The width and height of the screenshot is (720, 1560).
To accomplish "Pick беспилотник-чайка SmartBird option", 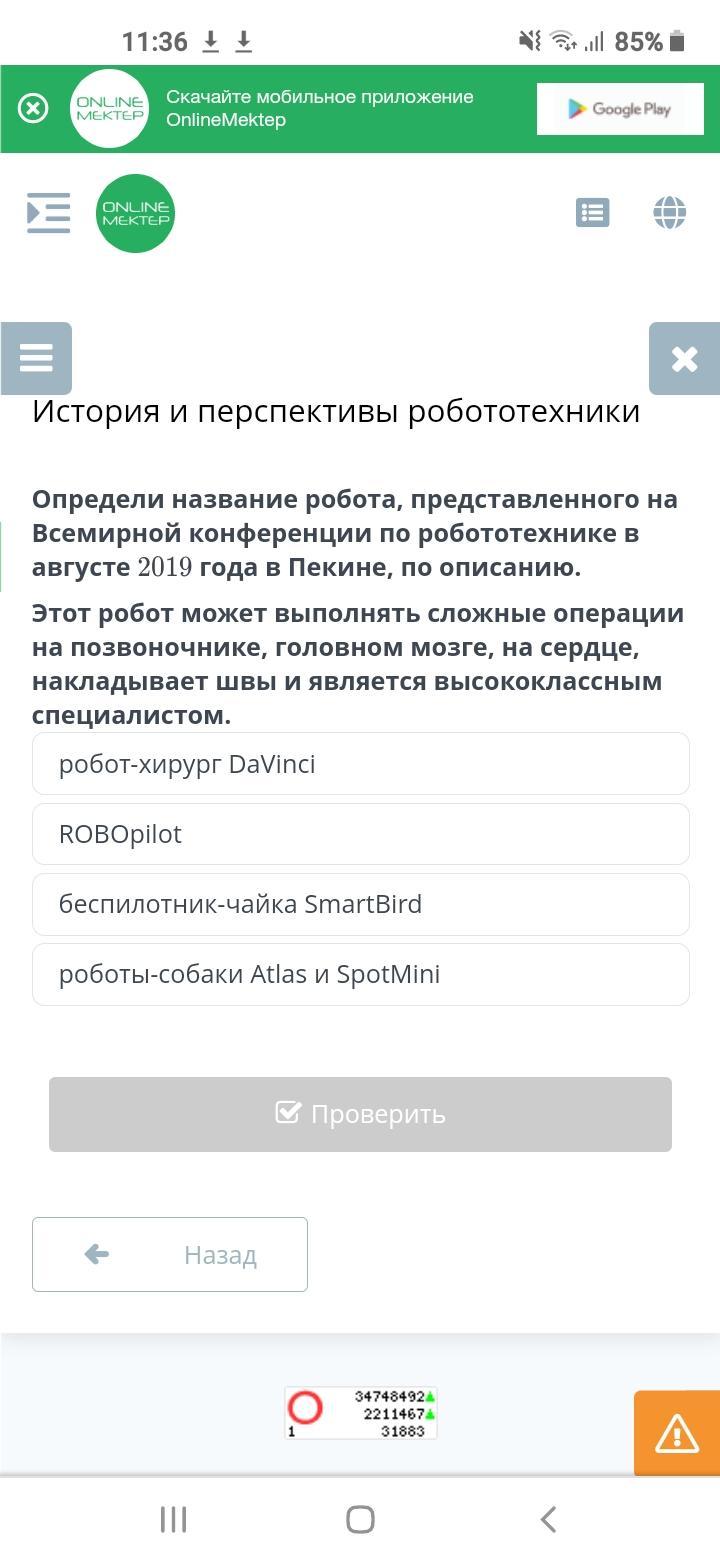I will pos(360,904).
